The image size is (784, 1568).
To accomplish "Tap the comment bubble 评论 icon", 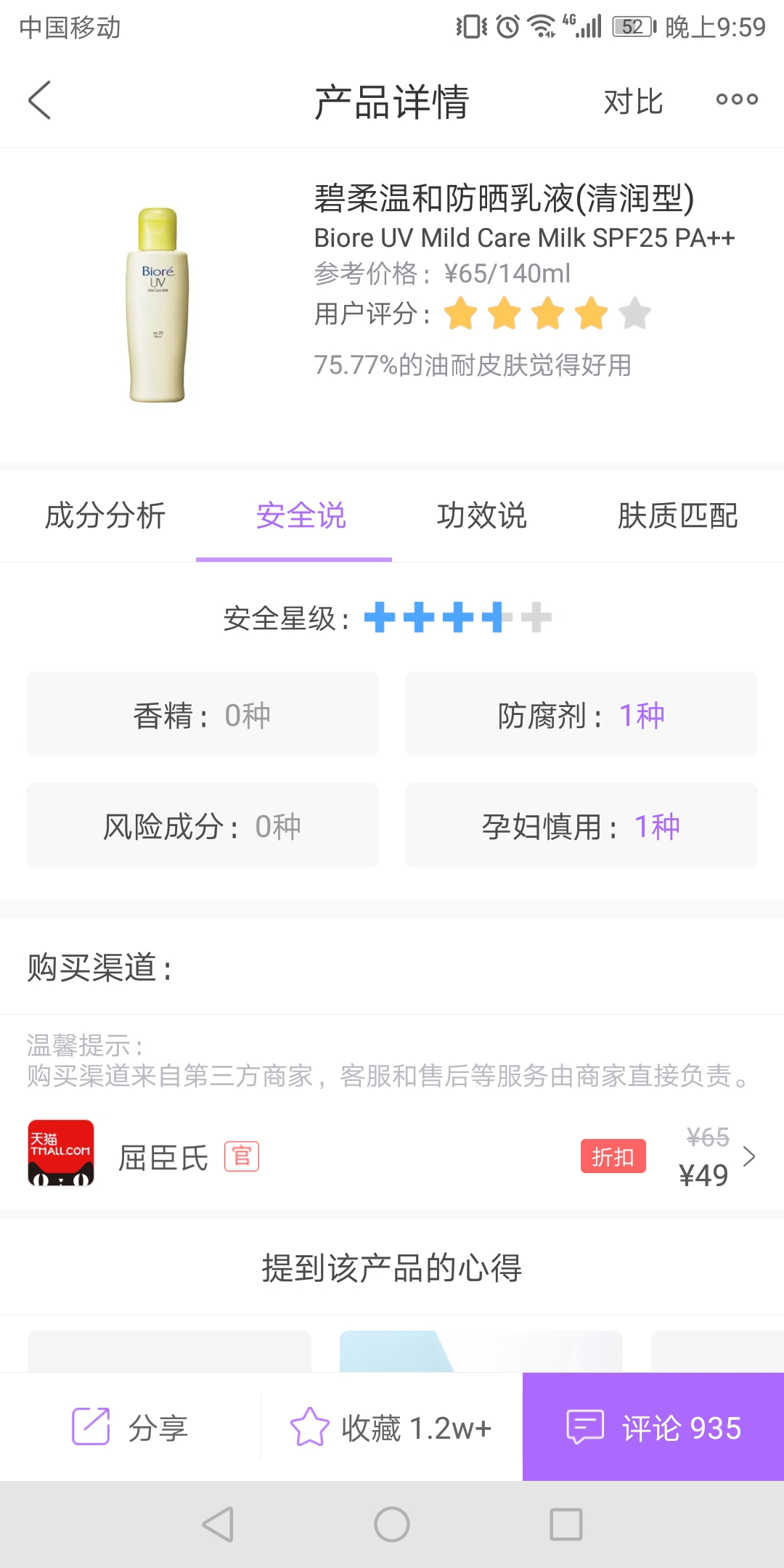I will tap(585, 1427).
